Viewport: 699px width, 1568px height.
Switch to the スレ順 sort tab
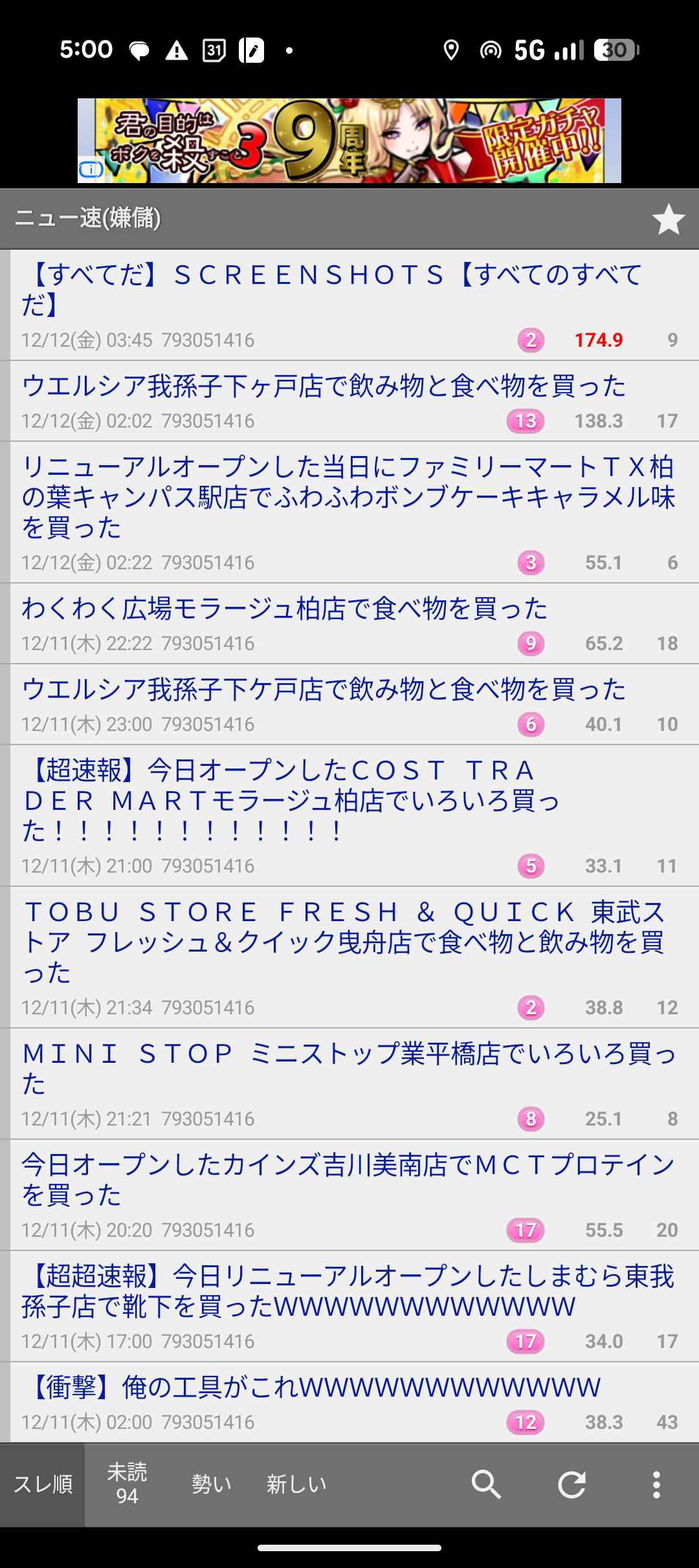click(x=43, y=1484)
